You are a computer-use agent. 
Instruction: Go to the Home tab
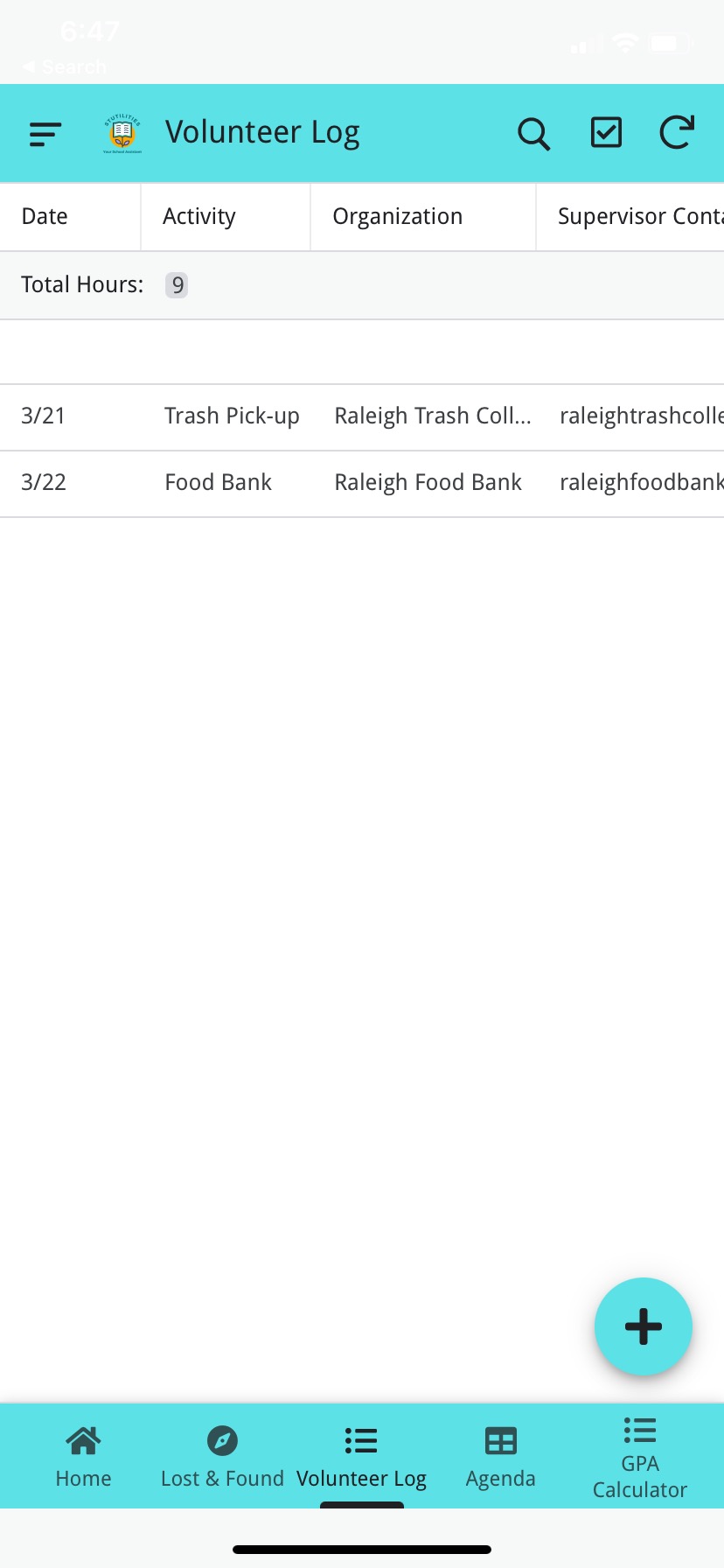click(83, 1456)
